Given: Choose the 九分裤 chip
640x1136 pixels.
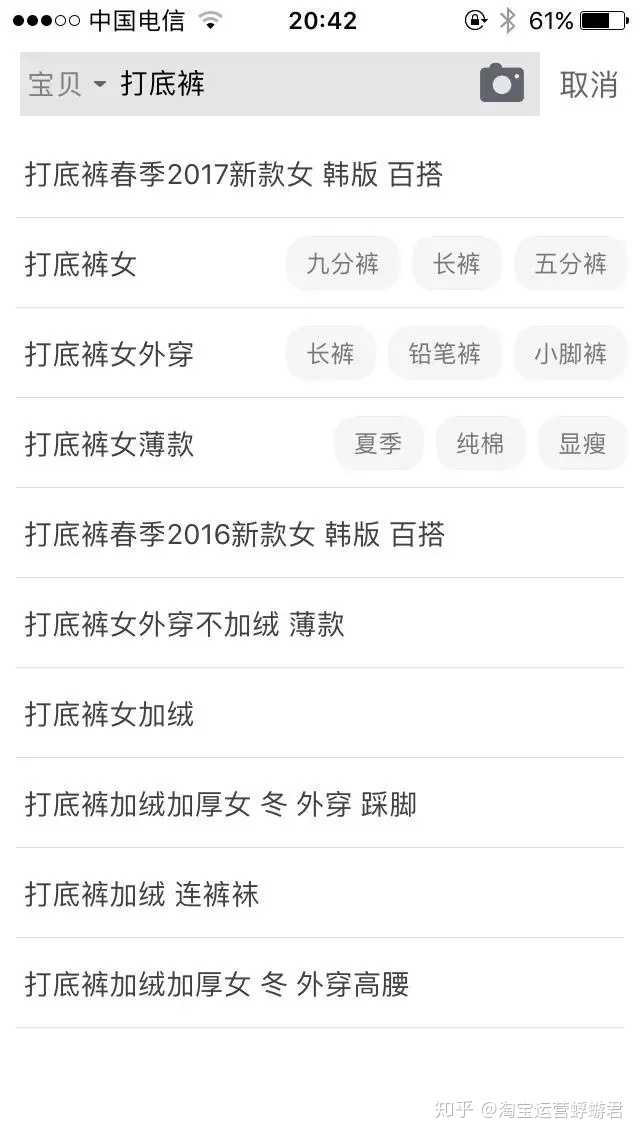Looking at the screenshot, I should point(343,264).
